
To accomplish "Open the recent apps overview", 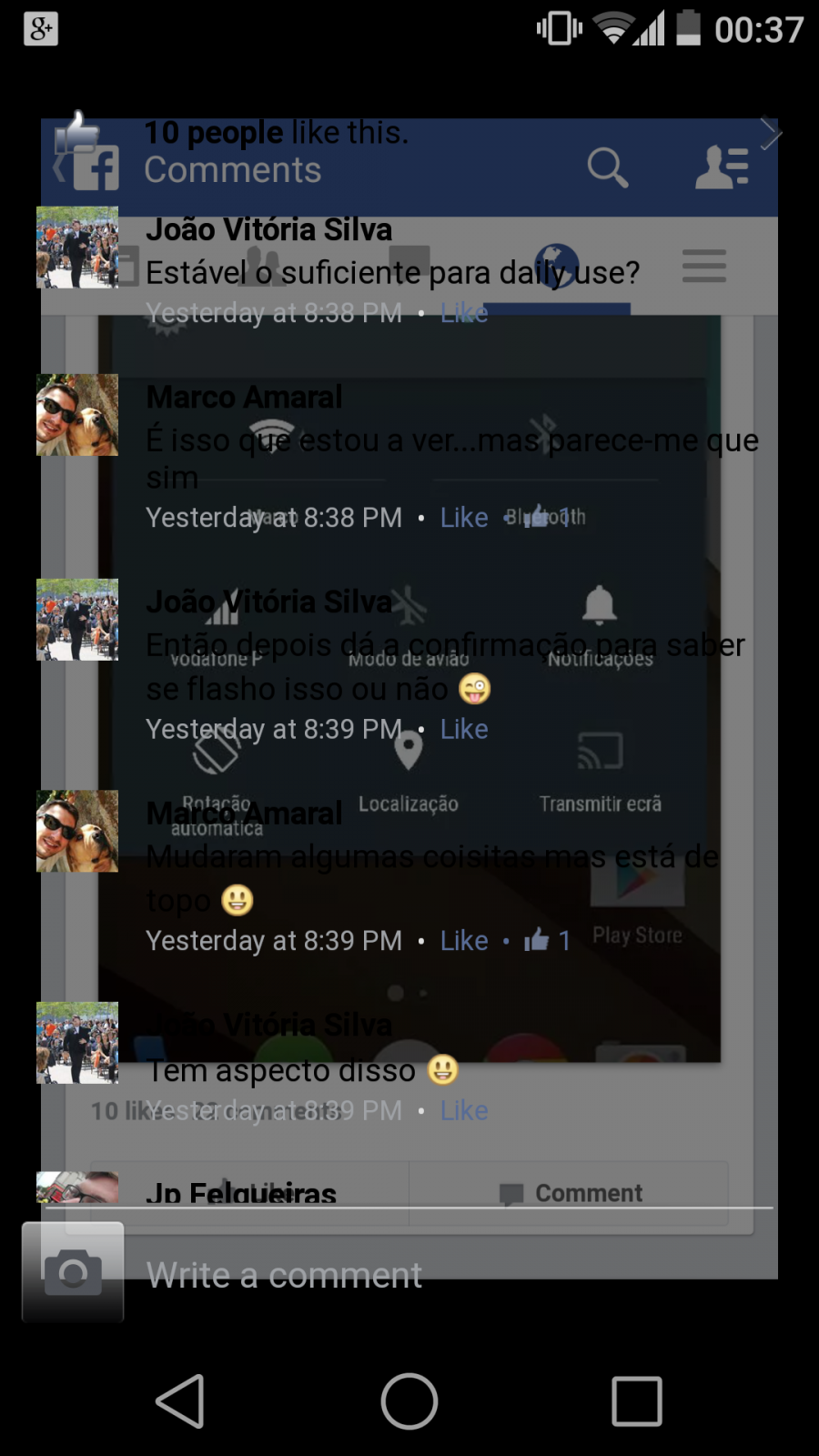I will (637, 1401).
